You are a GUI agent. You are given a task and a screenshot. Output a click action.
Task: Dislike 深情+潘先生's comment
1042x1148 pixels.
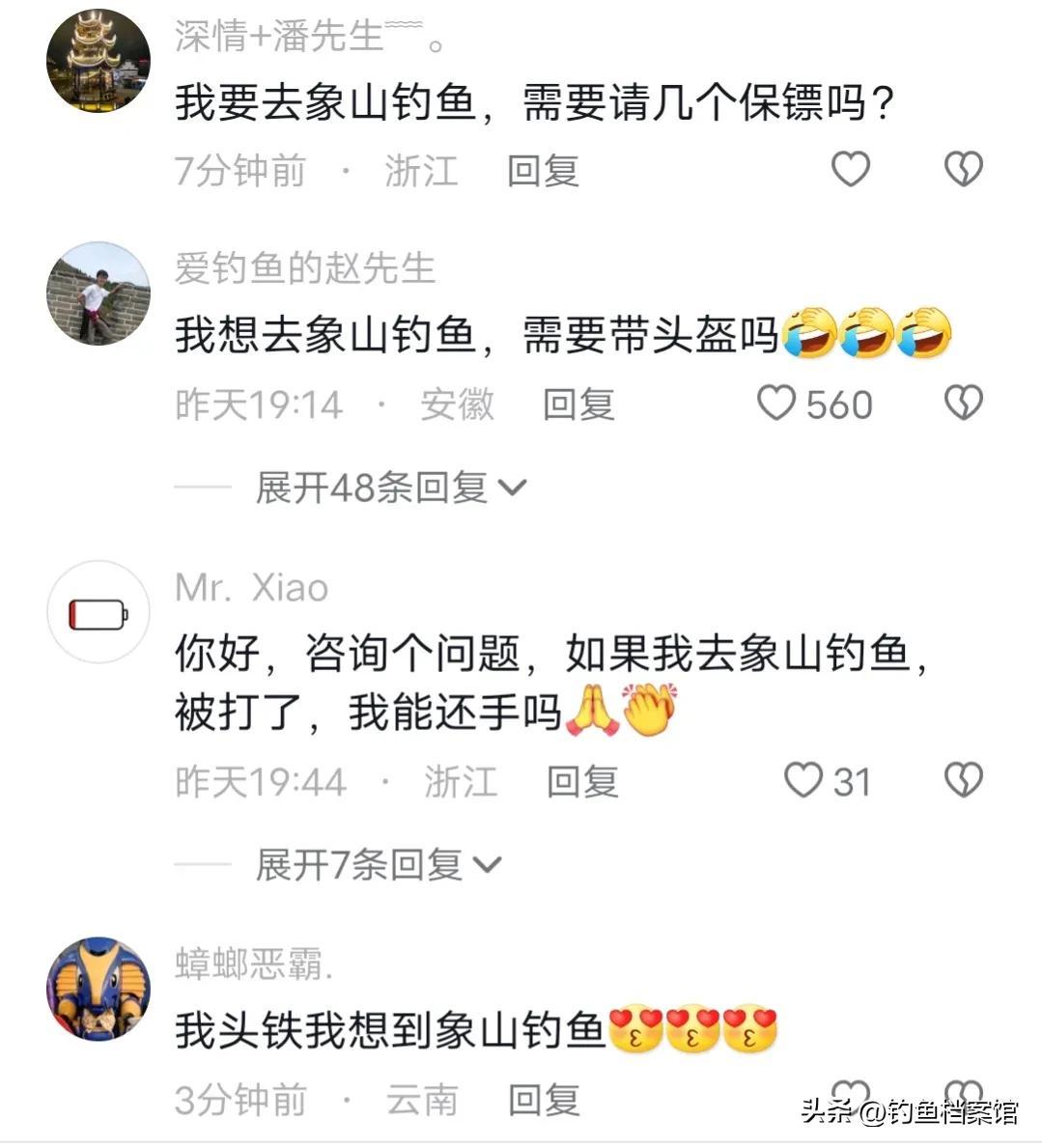tap(963, 170)
